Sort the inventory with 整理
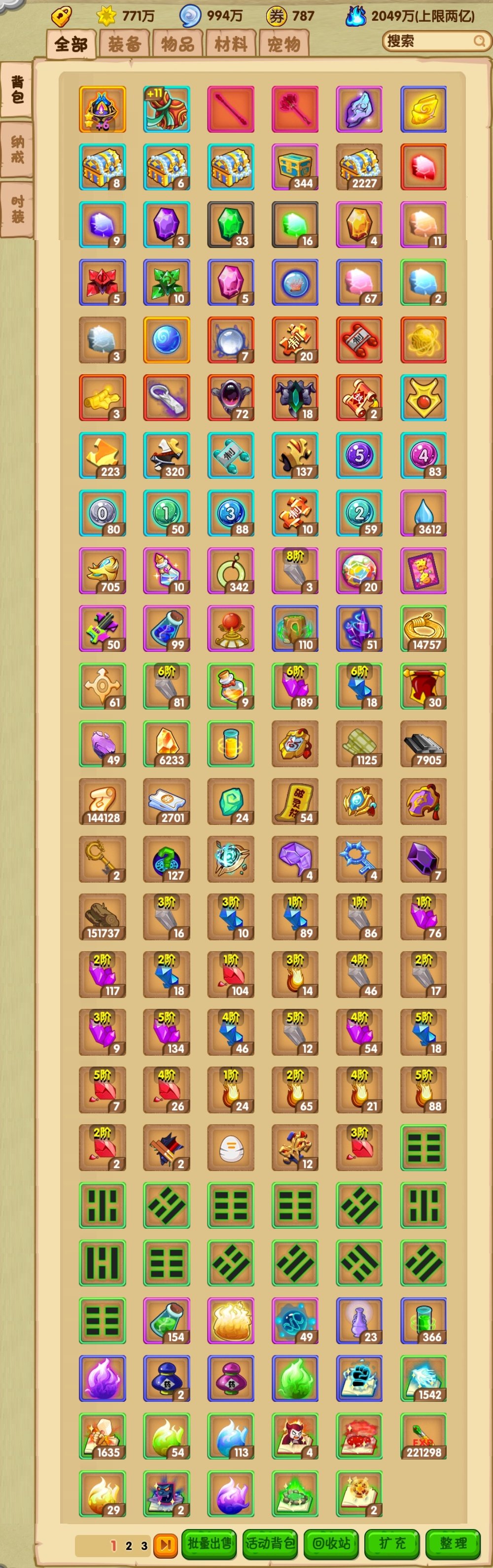 point(453,1543)
